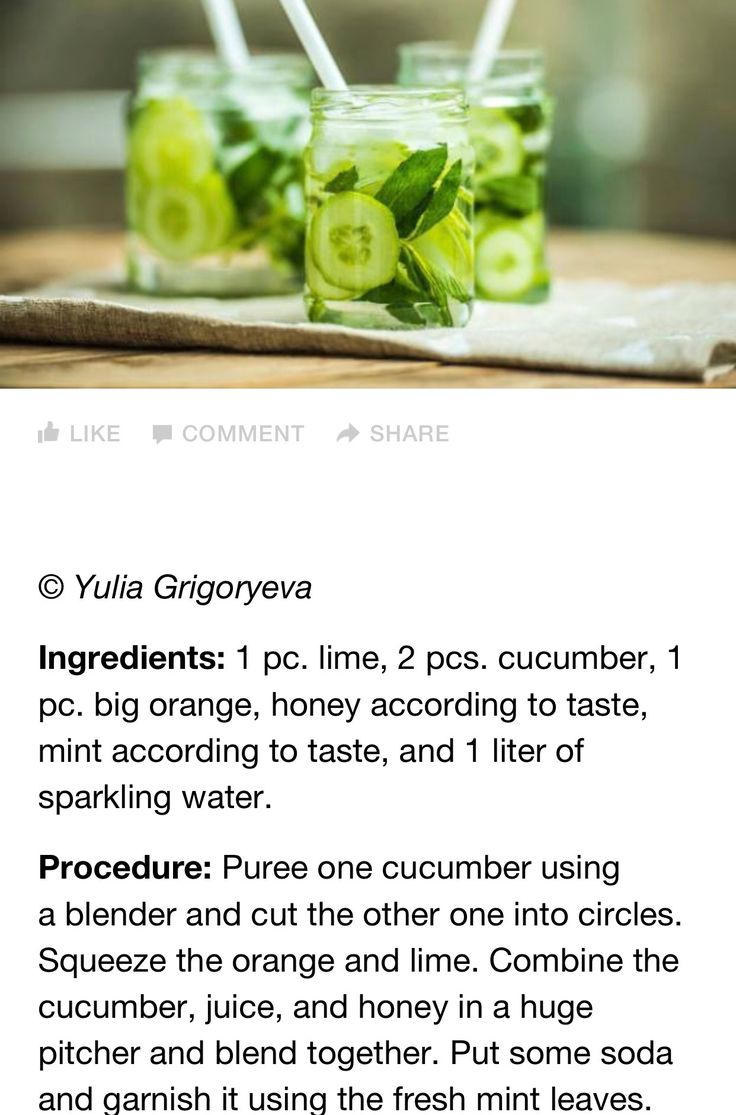Like the cucumber drink recipe post
The height and width of the screenshot is (1115, 736).
click(79, 433)
